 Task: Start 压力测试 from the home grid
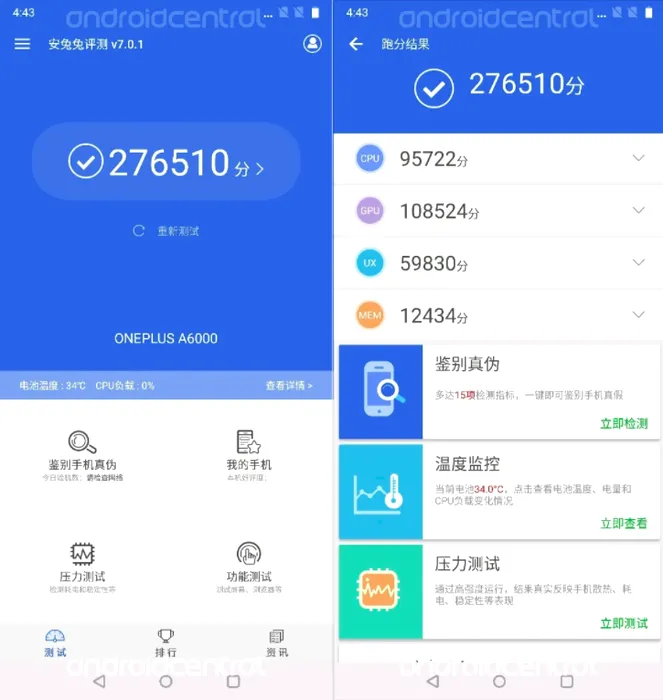pos(82,565)
